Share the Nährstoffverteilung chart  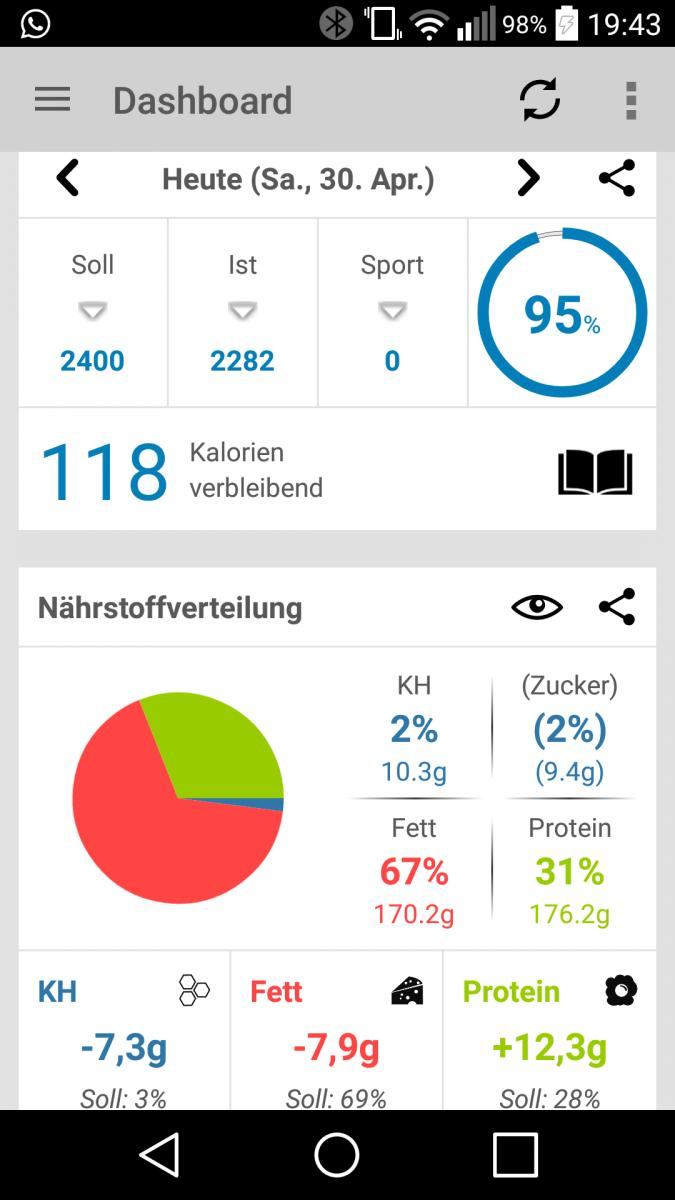pyautogui.click(x=616, y=607)
